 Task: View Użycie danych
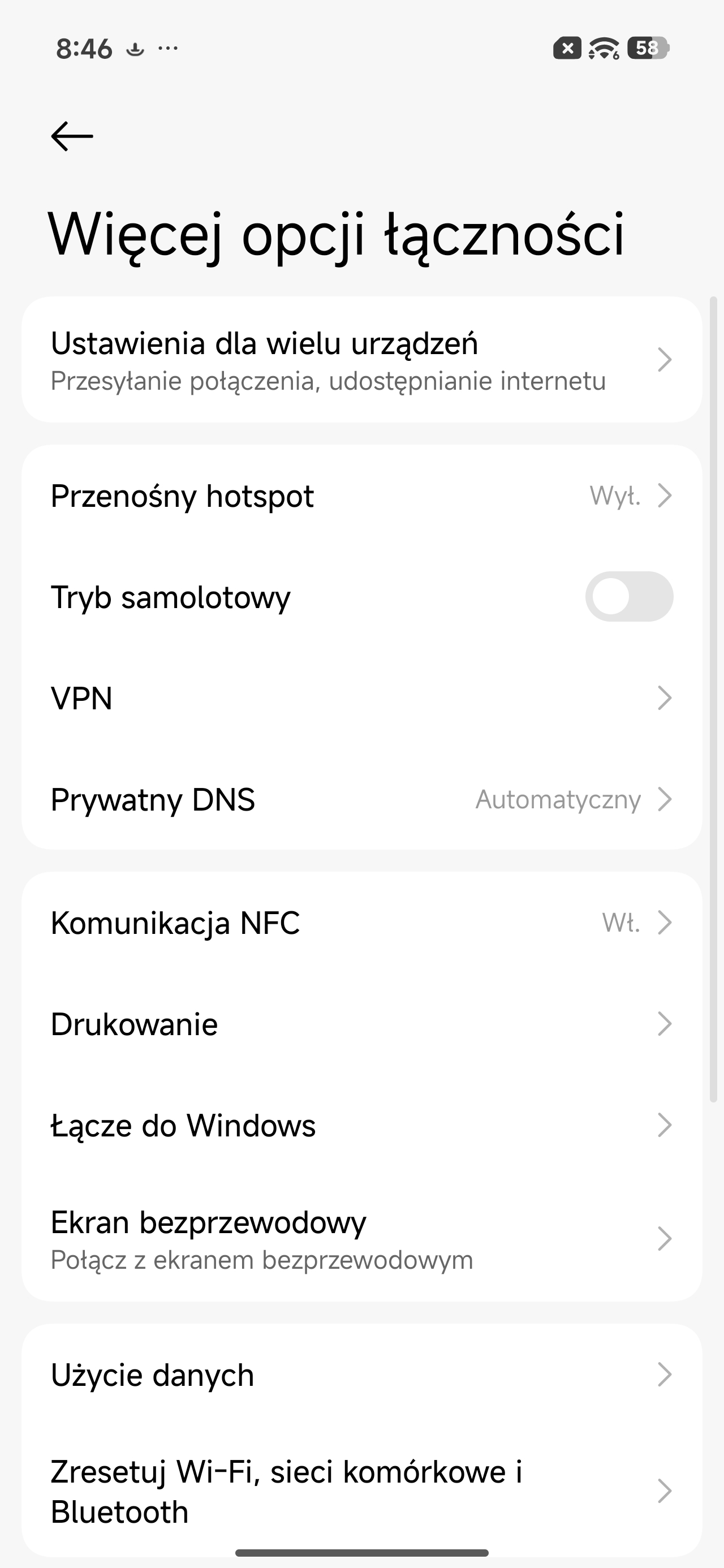[x=361, y=1375]
